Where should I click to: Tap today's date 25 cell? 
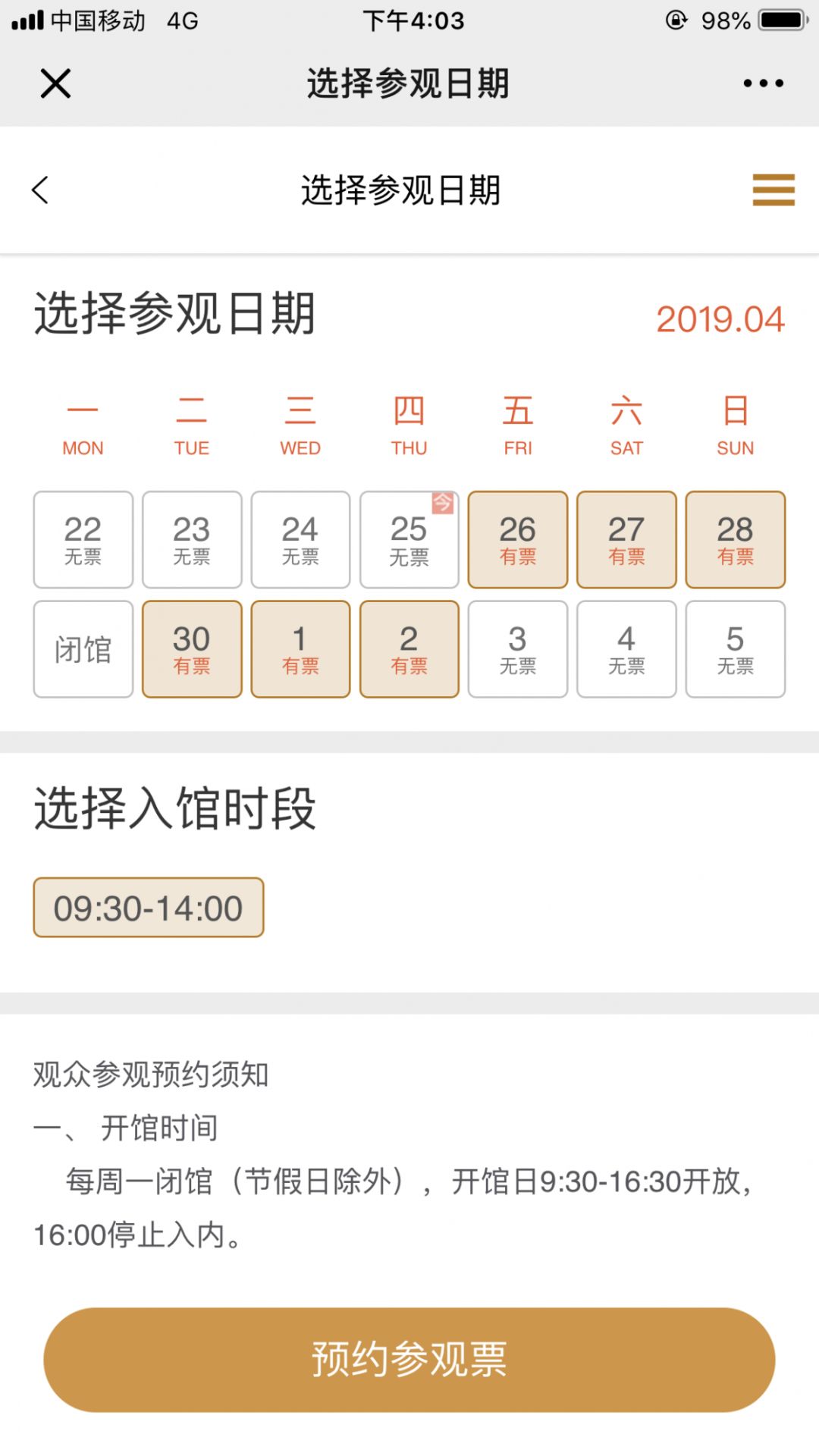(409, 539)
